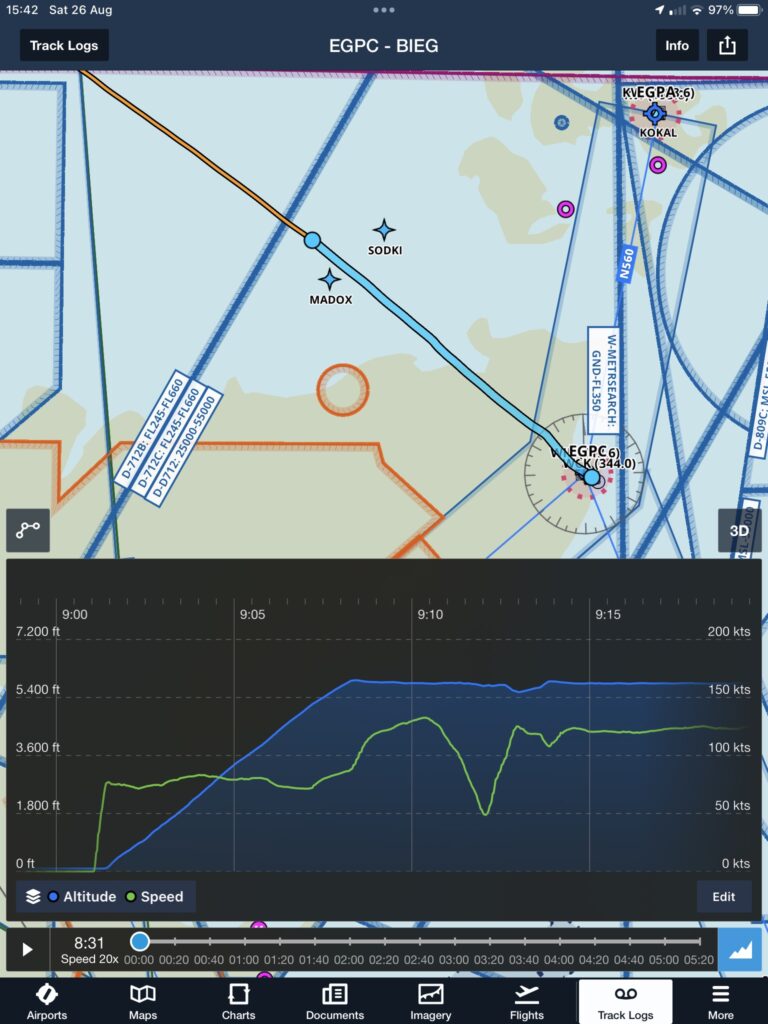Screen dimensions: 768x1024
Task: Tap the route view icon on map
Action: coord(28,531)
